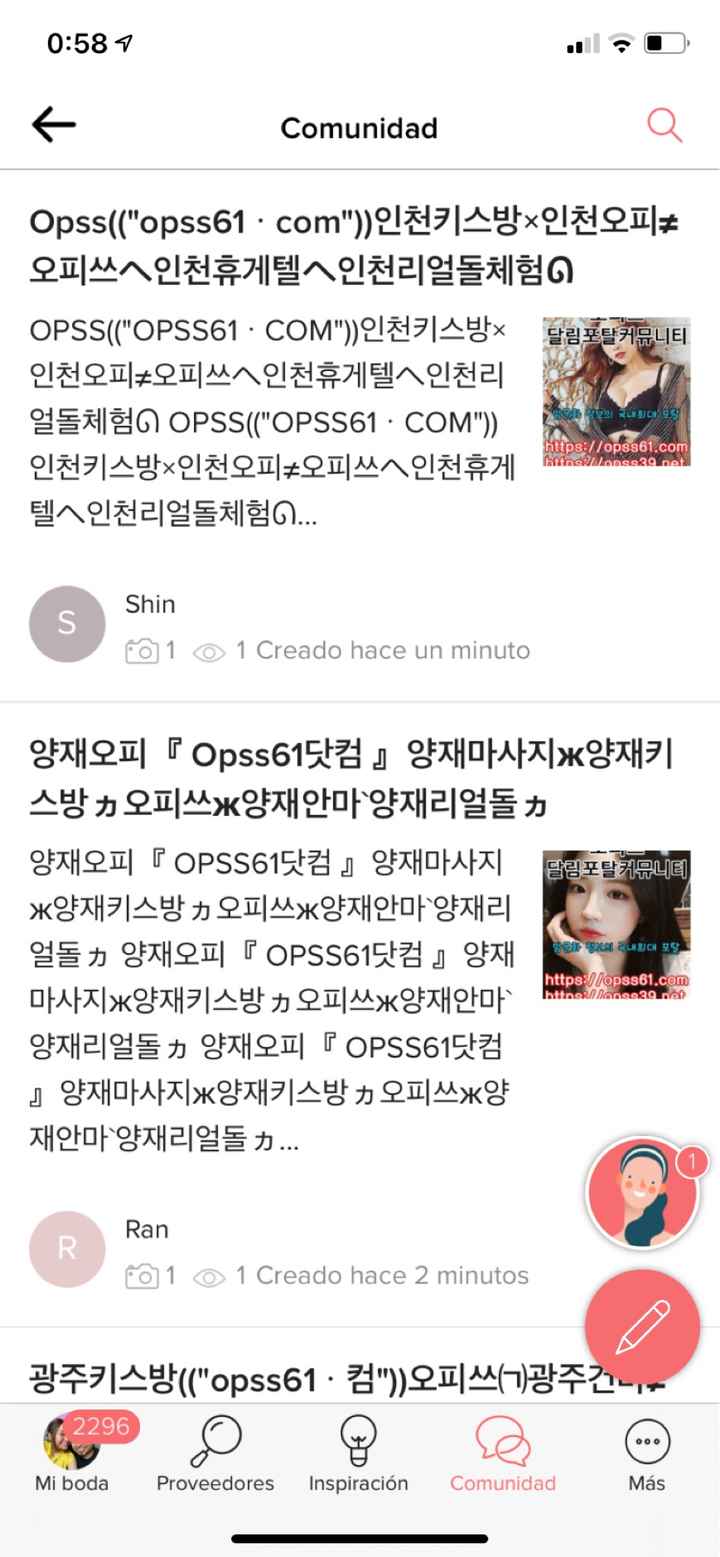Viewport: 720px width, 1557px height.
Task: Switch to the Mi boda tab
Action: [72, 1455]
